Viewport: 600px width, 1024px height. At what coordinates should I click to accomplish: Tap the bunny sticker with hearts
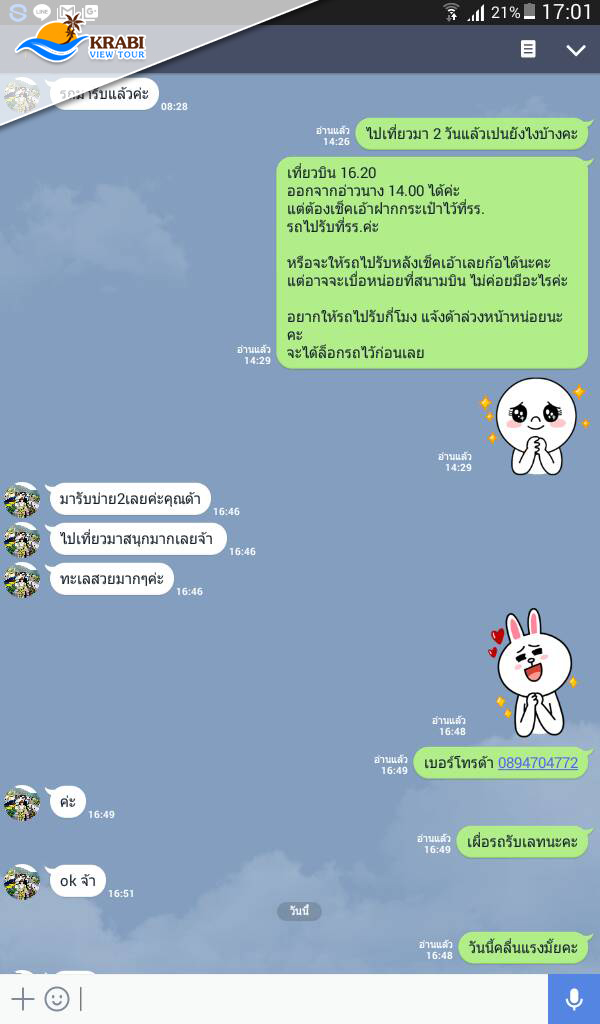[x=532, y=673]
